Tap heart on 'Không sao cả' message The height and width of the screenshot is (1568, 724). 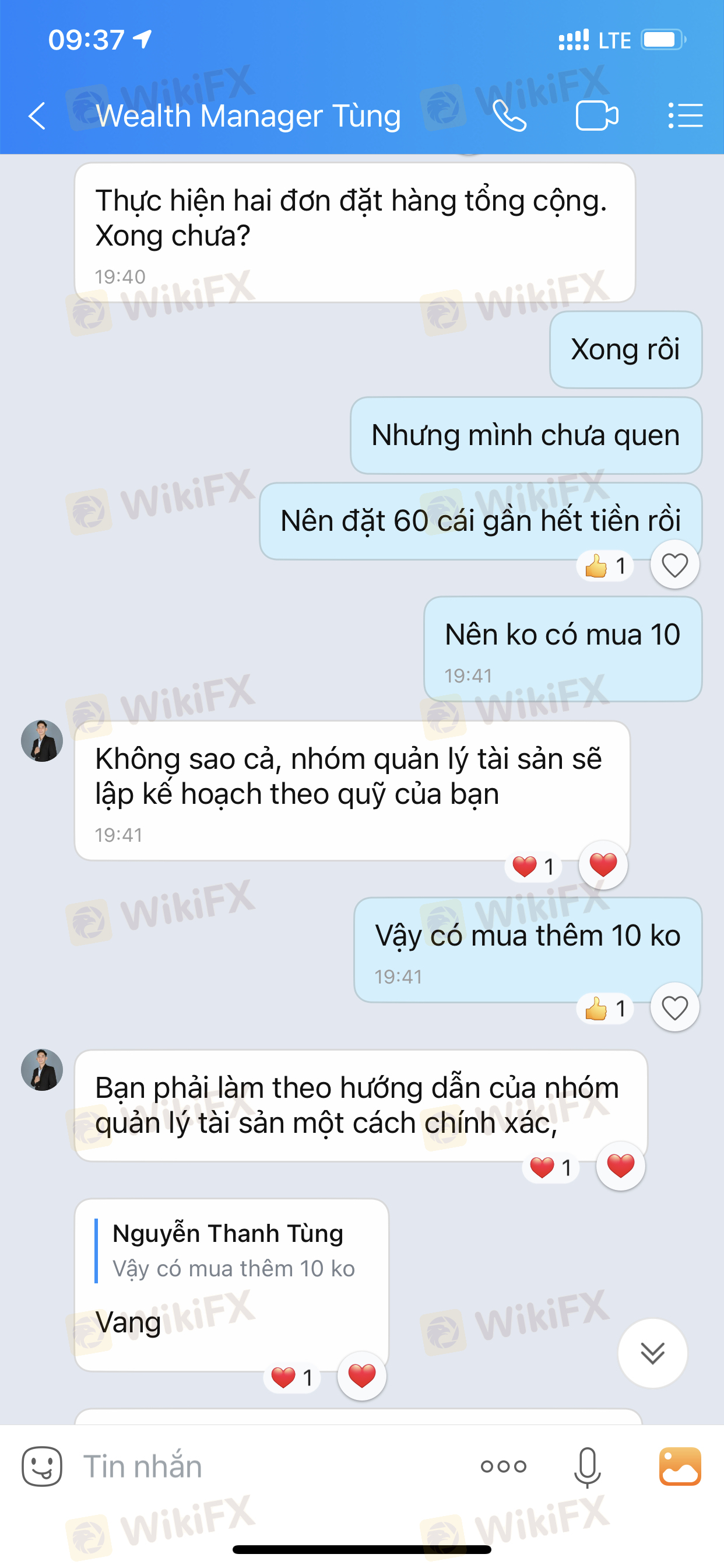[603, 865]
